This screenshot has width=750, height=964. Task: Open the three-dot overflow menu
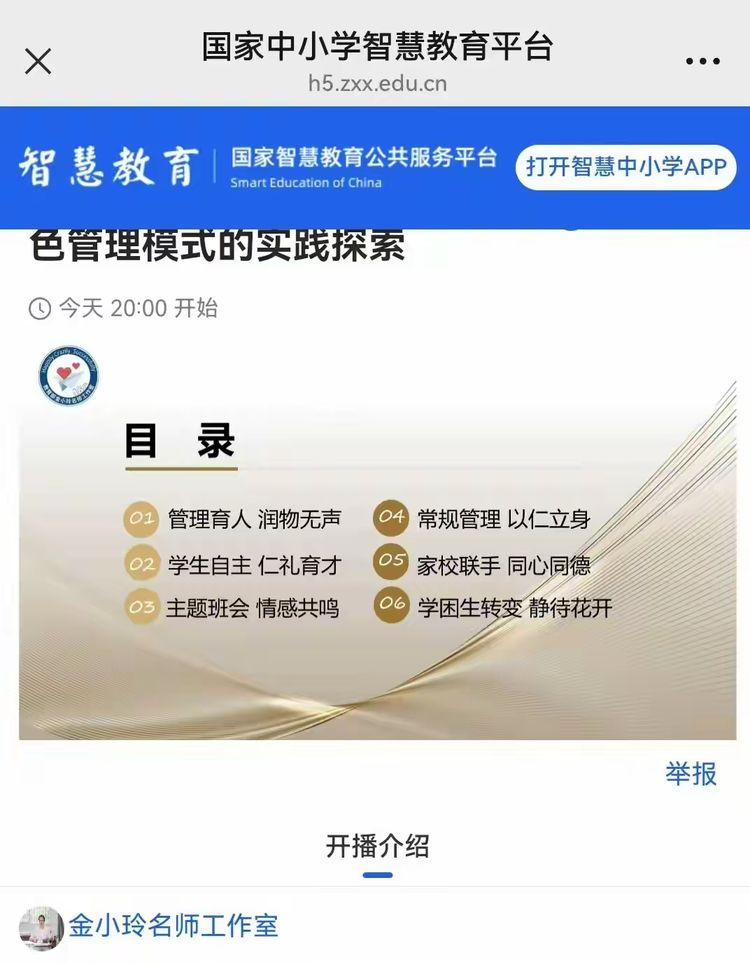(x=702, y=62)
